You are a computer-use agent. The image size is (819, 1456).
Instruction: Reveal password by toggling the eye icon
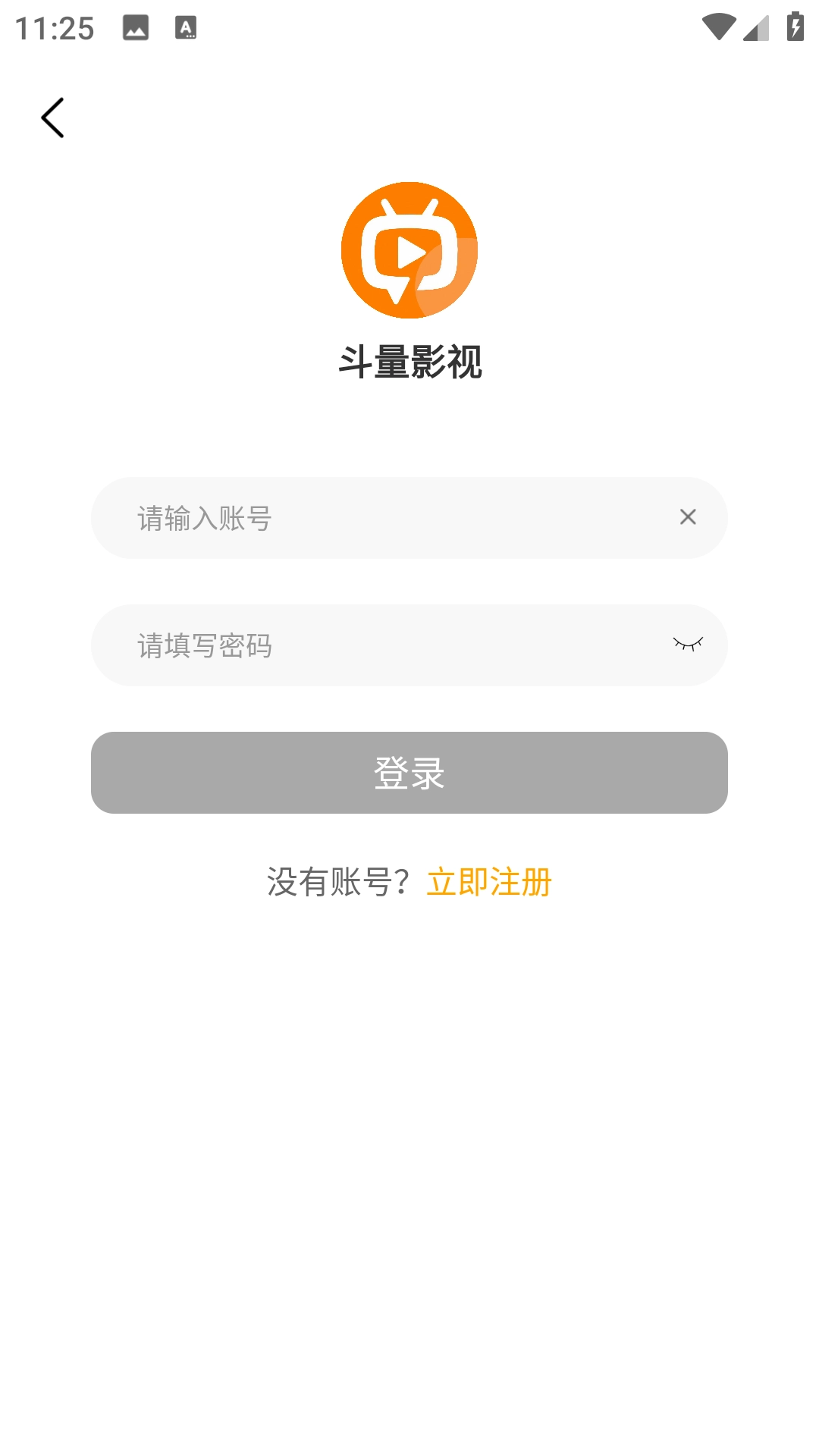click(689, 645)
